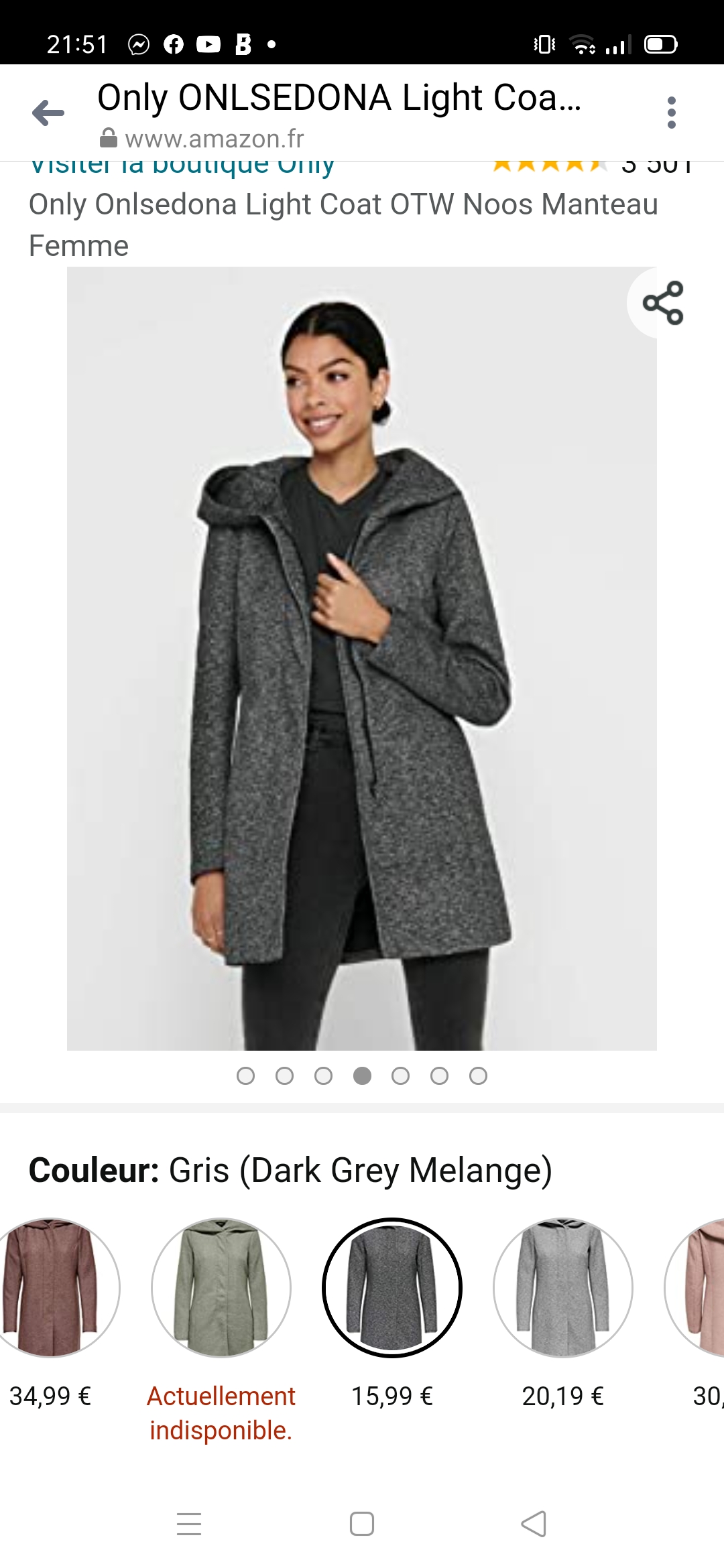Jump to the first image dot
The width and height of the screenshot is (724, 1568).
point(246,1075)
